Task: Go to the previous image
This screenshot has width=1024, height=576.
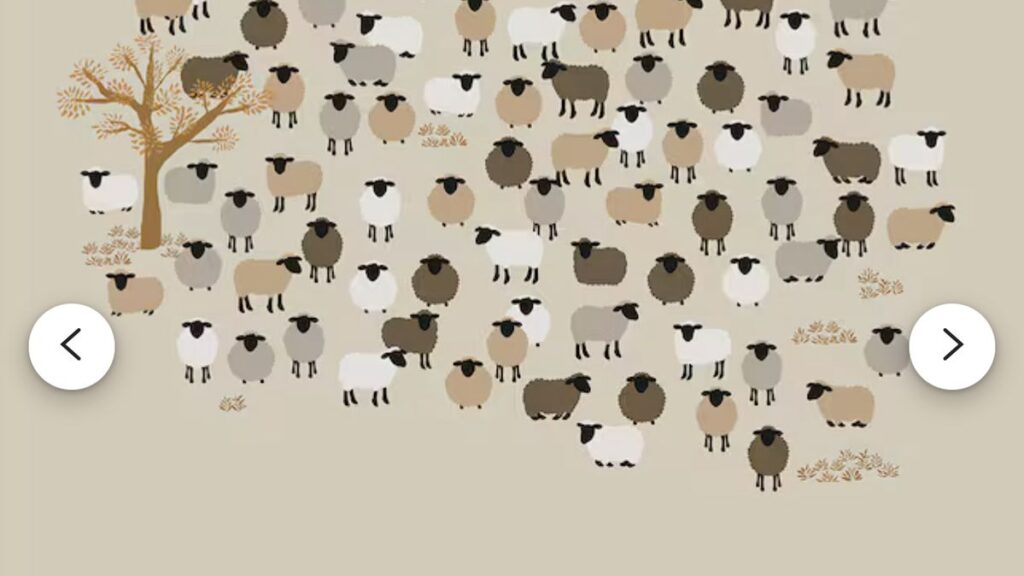Action: 71,346
